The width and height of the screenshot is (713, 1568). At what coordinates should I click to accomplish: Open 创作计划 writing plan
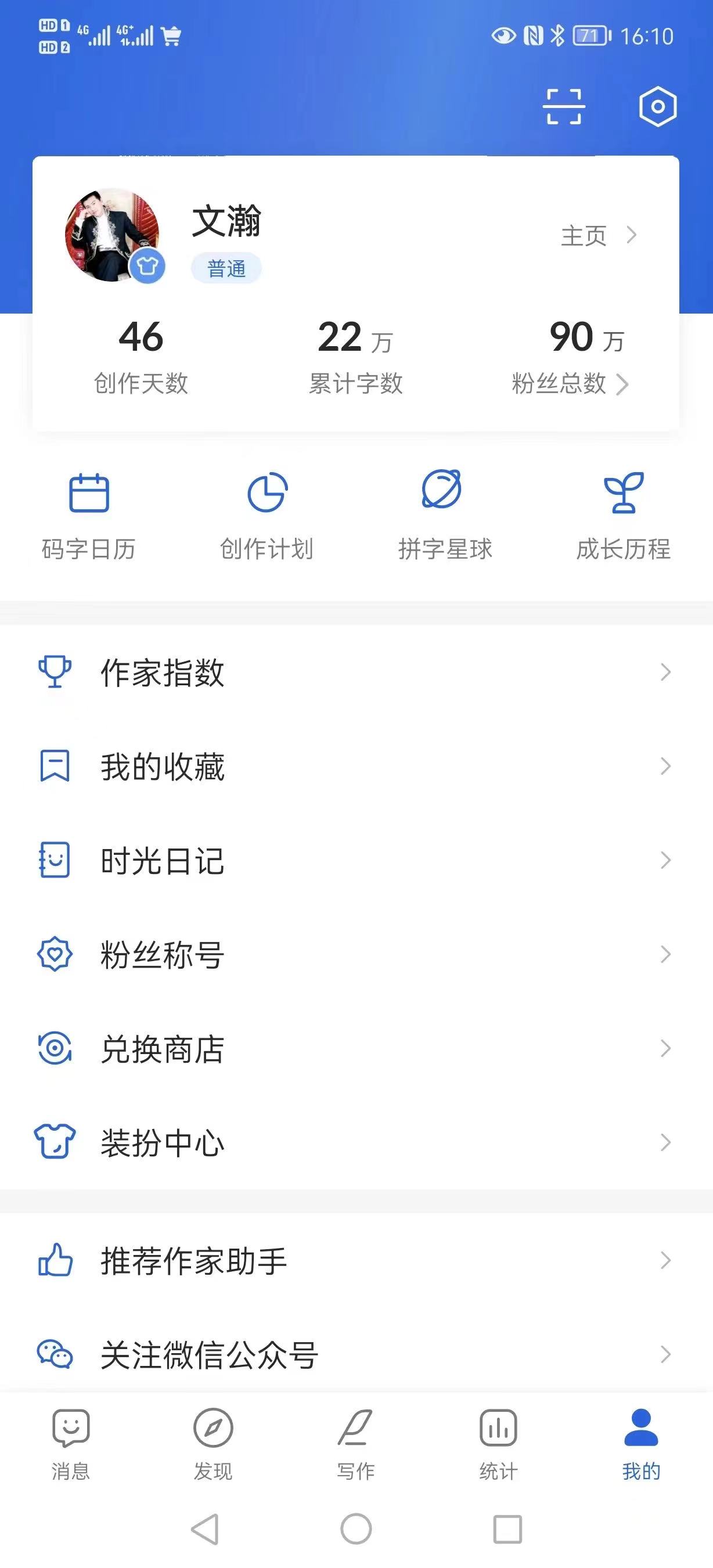pyautogui.click(x=267, y=515)
